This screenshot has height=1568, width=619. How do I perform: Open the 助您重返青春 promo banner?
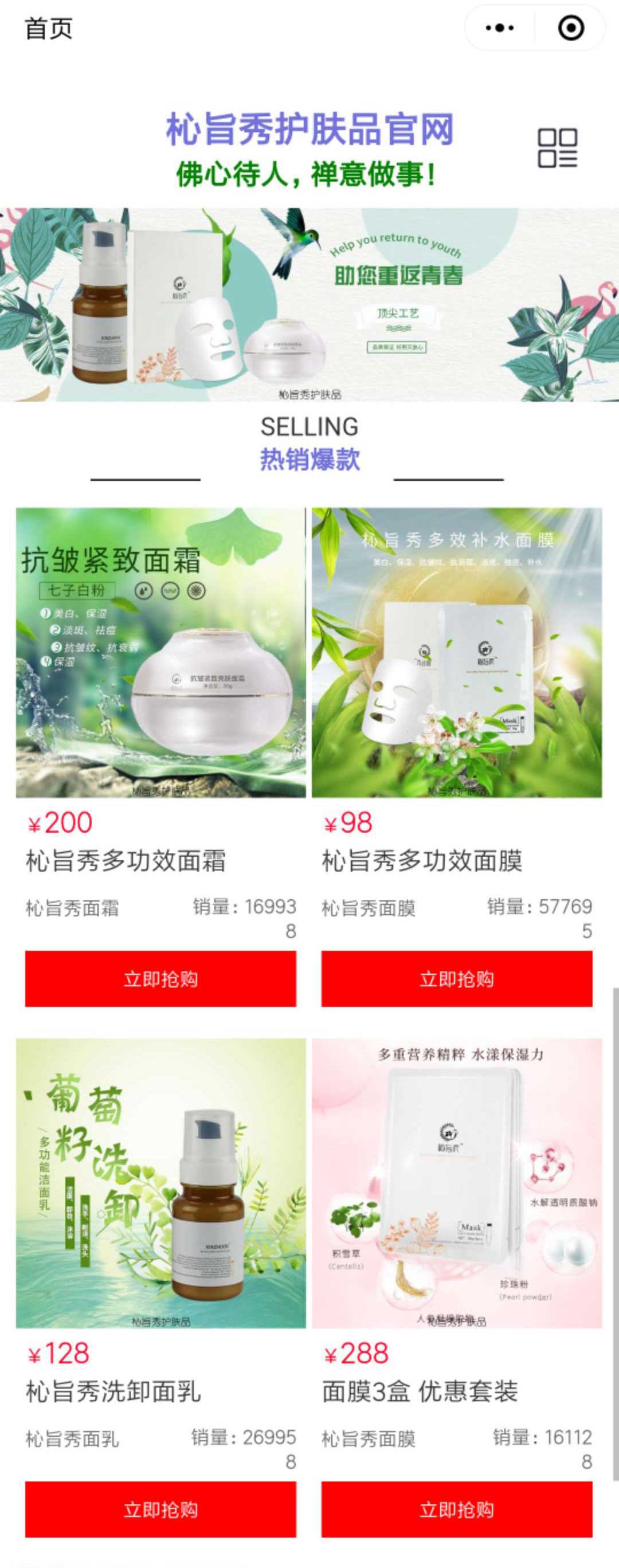(x=309, y=304)
